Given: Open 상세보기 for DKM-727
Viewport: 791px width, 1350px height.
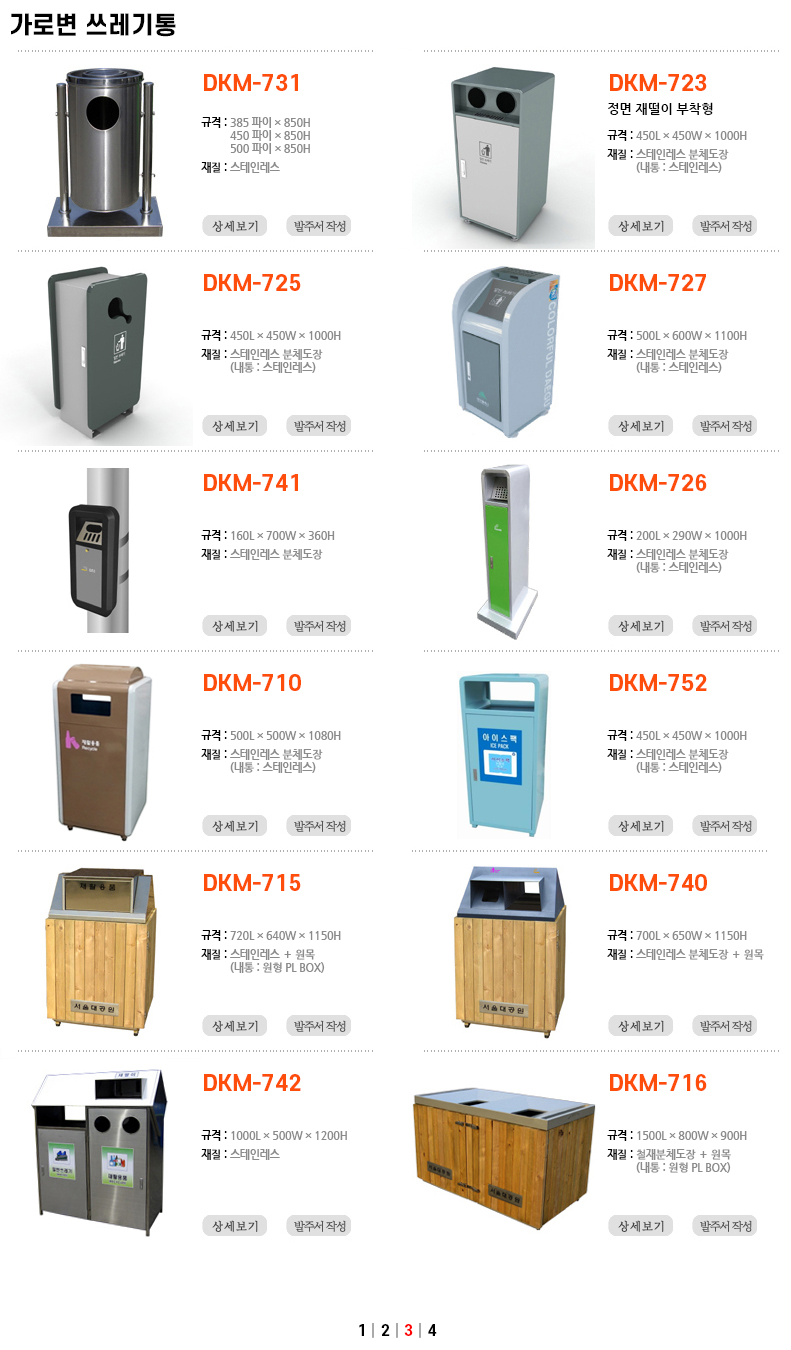Looking at the screenshot, I should (641, 426).
